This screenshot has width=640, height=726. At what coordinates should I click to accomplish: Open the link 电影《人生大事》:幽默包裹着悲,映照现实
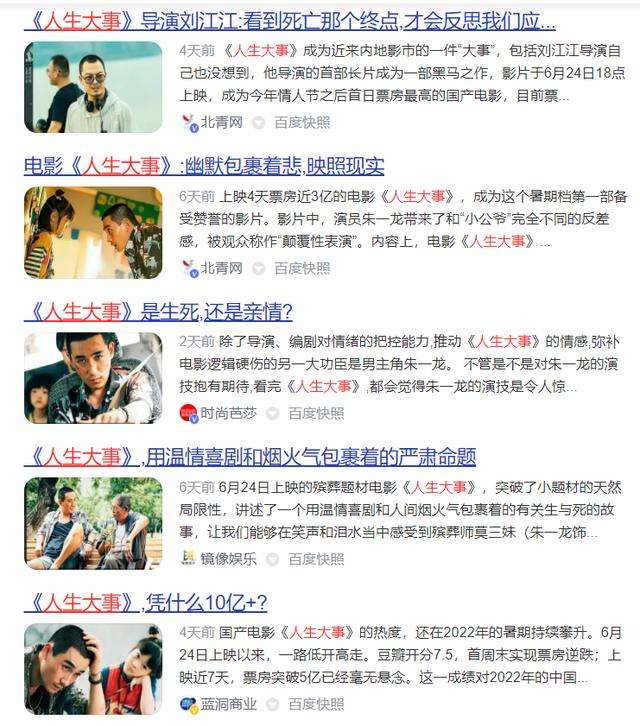204,166
